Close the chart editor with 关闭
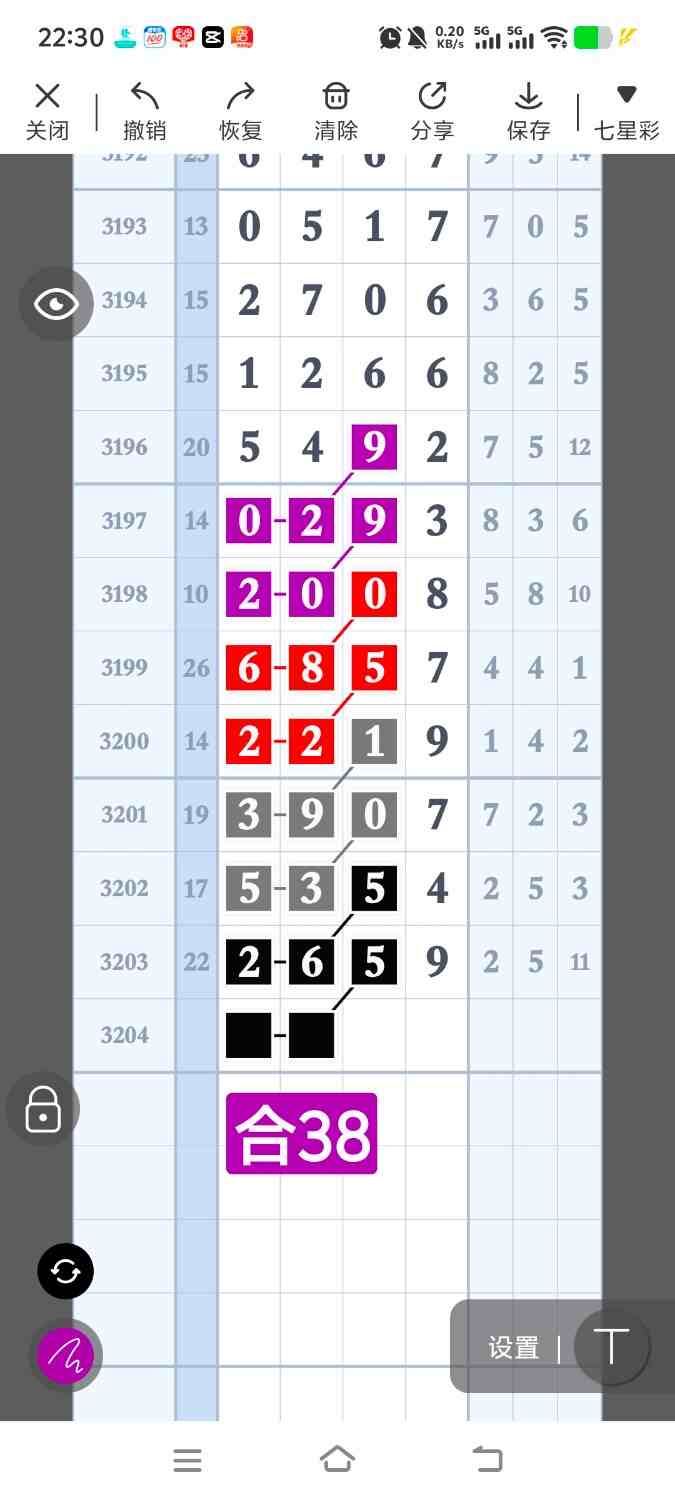Screen dimensions: 675x1500 (x=47, y=111)
